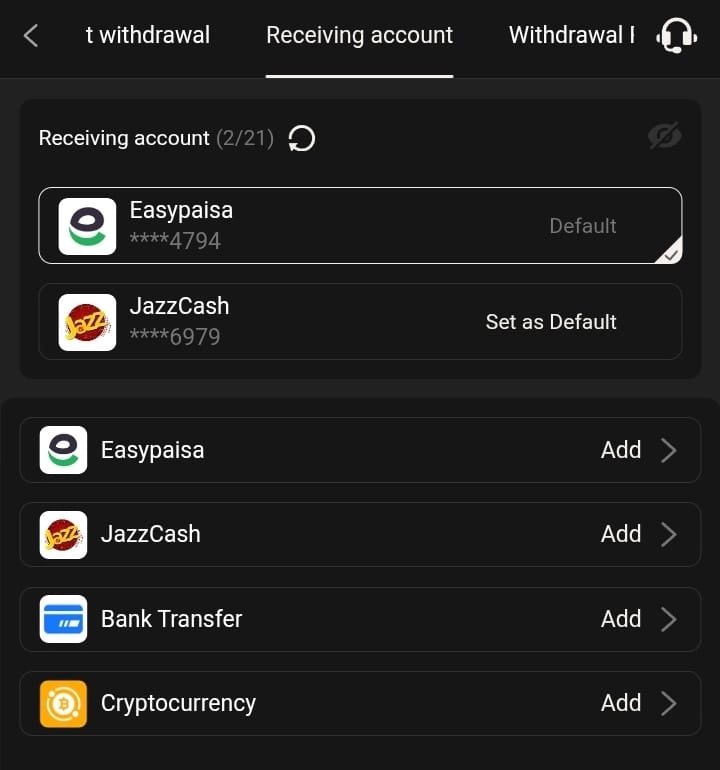Click the refresh icon beside Receiving account
The height and width of the screenshot is (770, 720).
302,139
